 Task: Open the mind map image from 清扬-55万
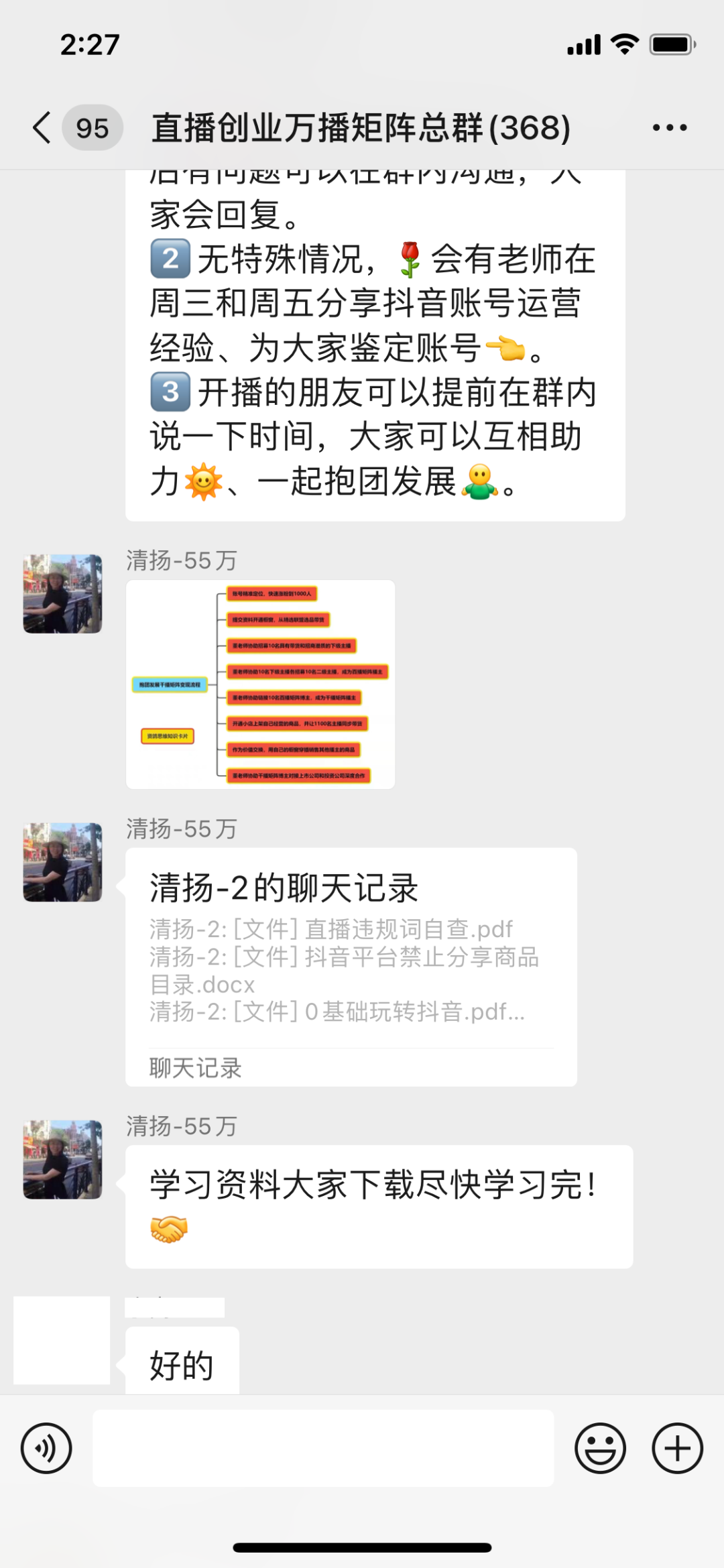(260, 684)
